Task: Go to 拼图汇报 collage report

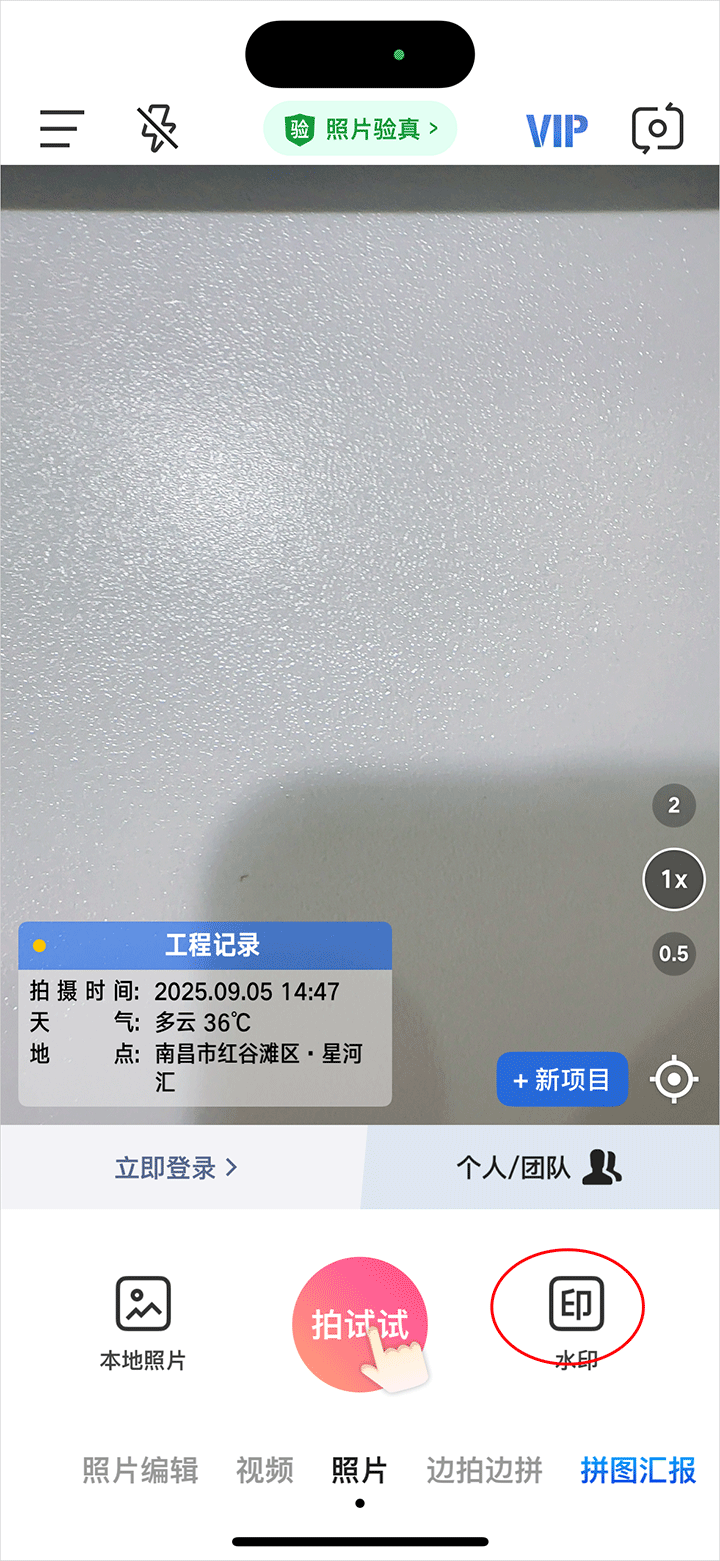Action: coord(638,1470)
